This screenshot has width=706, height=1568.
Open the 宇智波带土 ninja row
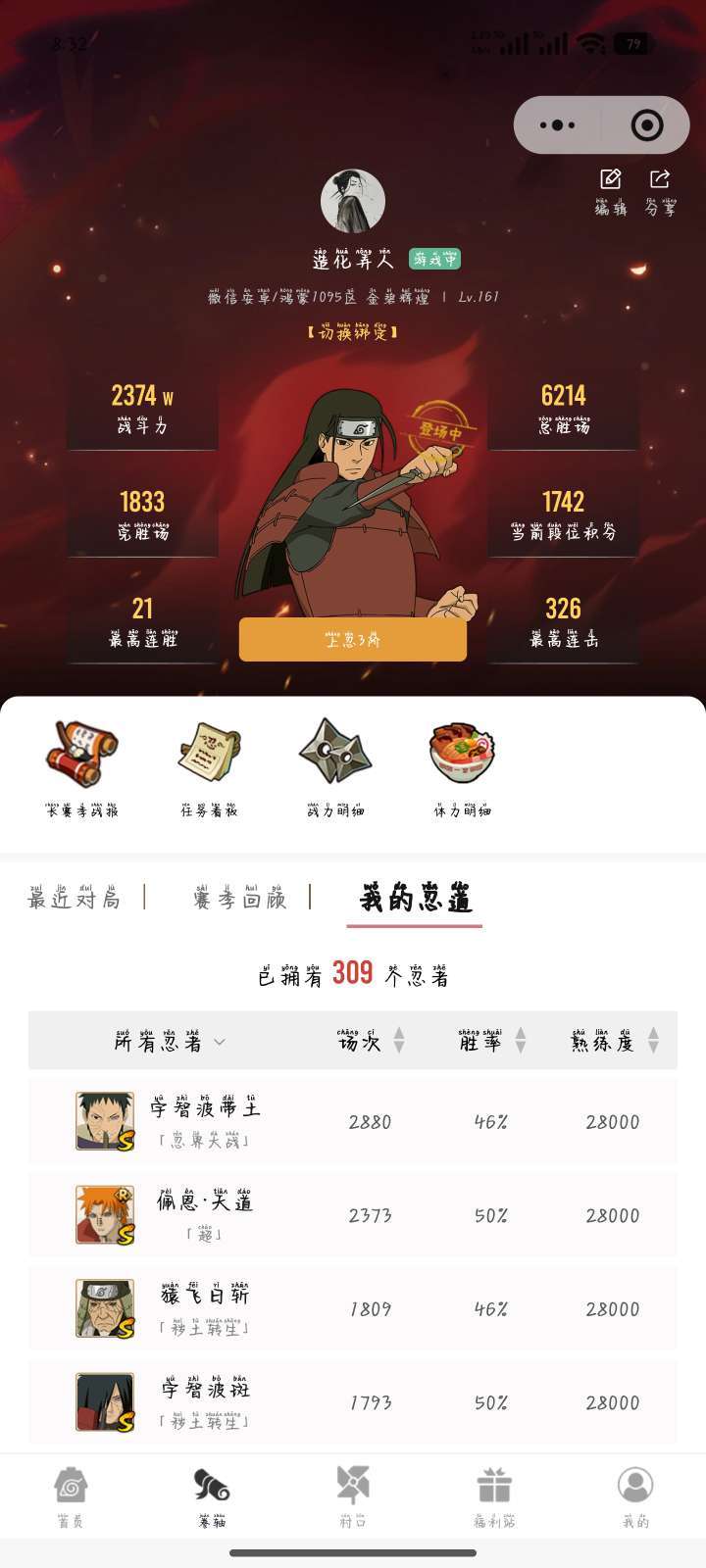(x=353, y=1121)
